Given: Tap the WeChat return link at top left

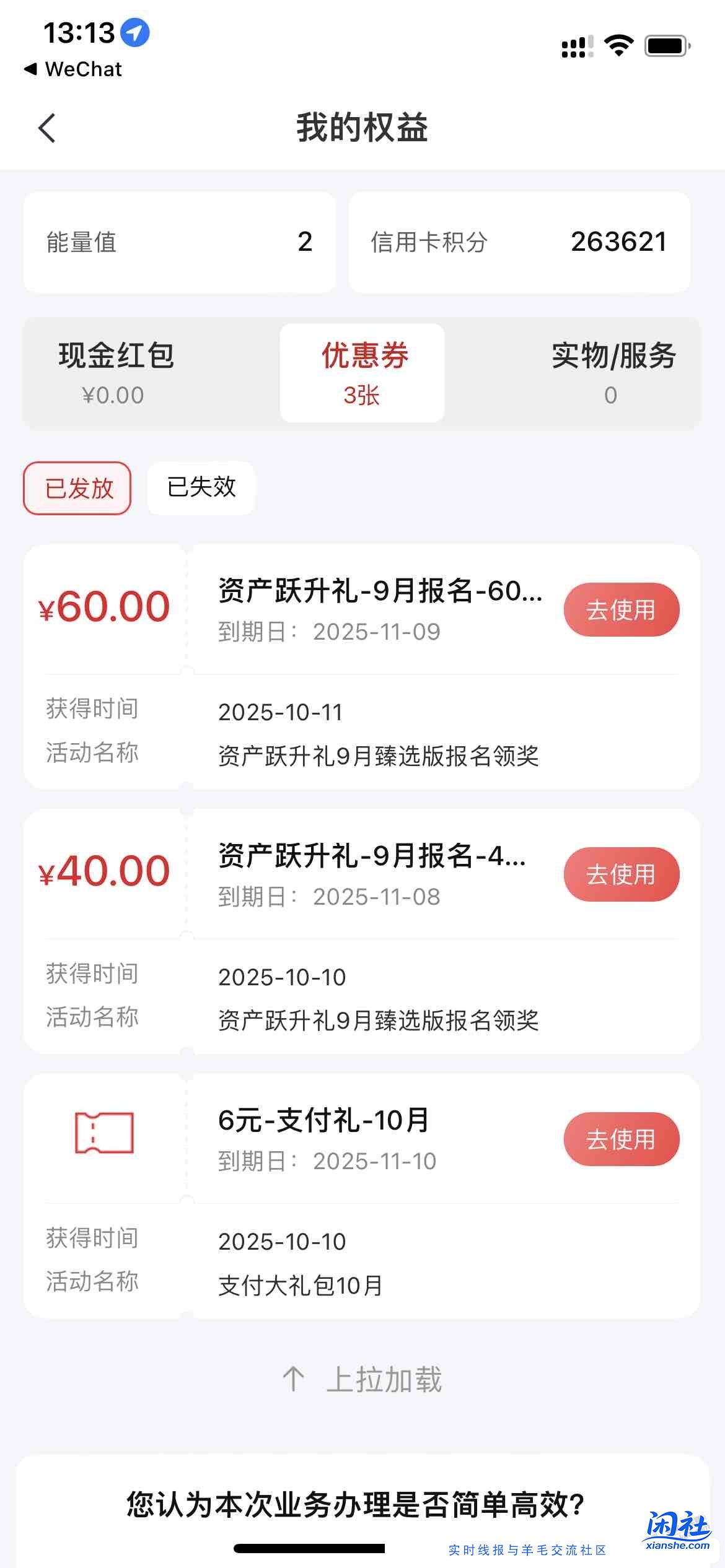Looking at the screenshot, I should pyautogui.click(x=74, y=69).
